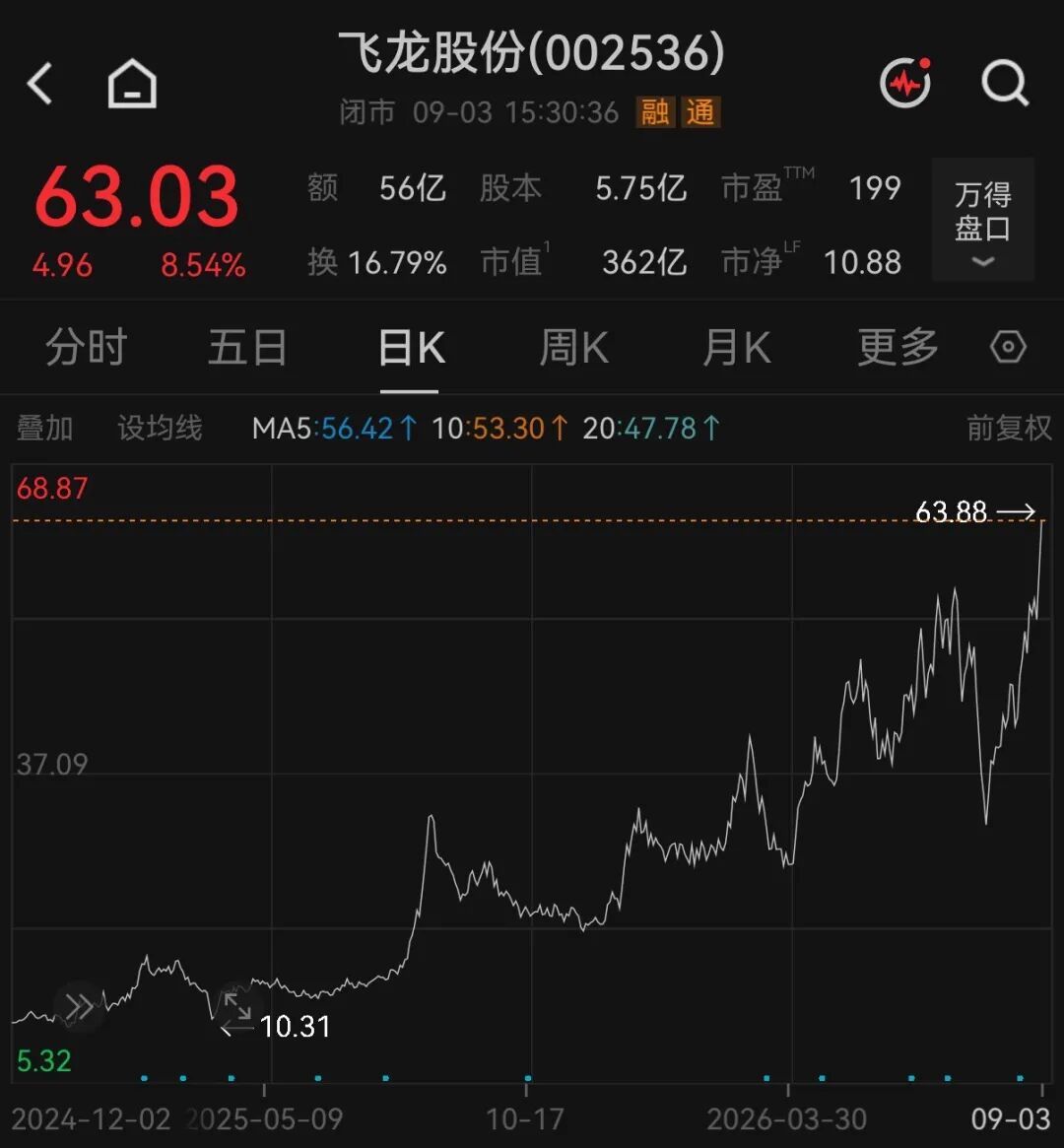This screenshot has height=1148, width=1064.
Task: Change the 前复权 price adjustment mode
Action: coord(1009,429)
